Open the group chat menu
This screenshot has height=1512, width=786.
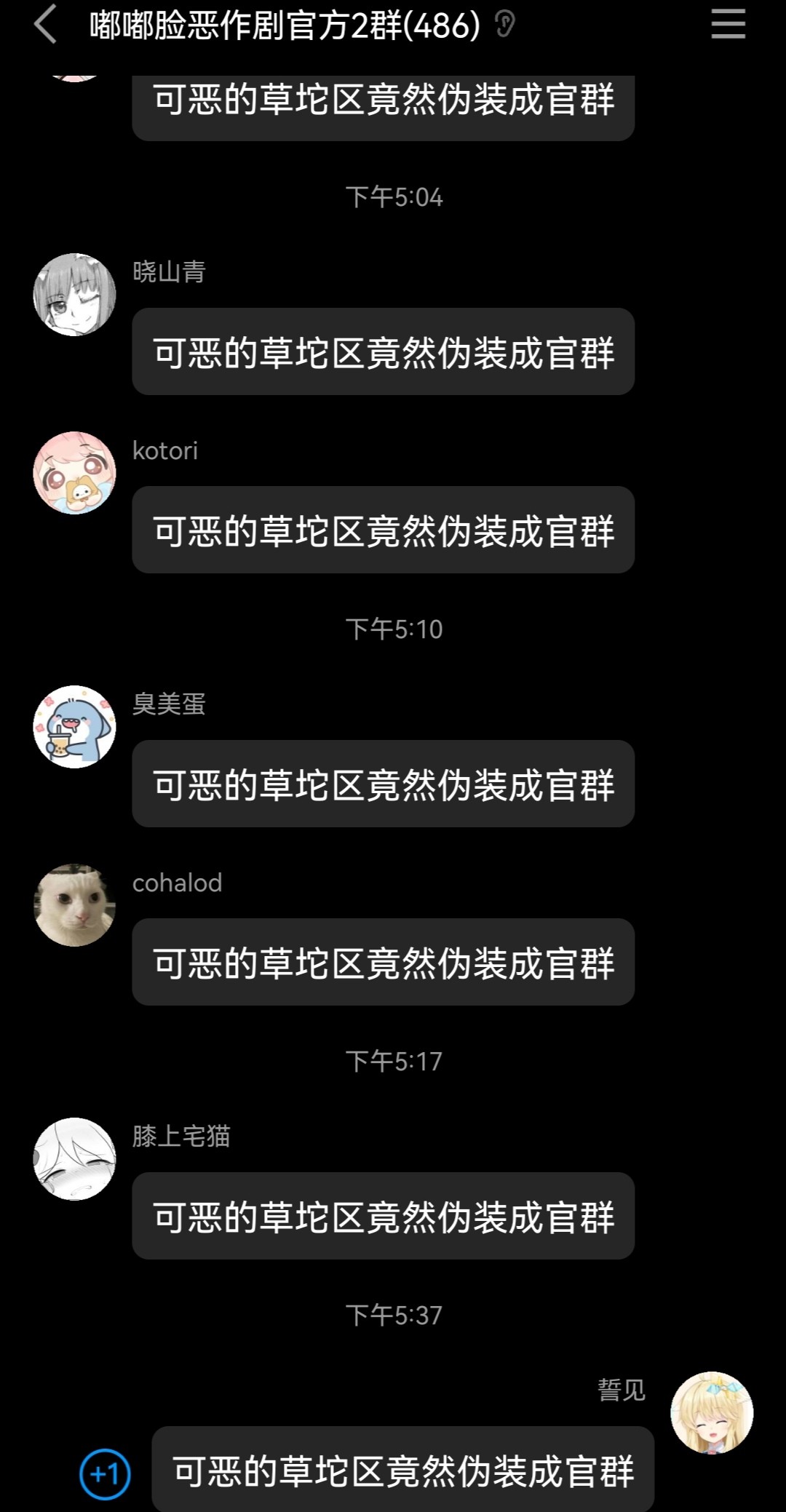[728, 25]
